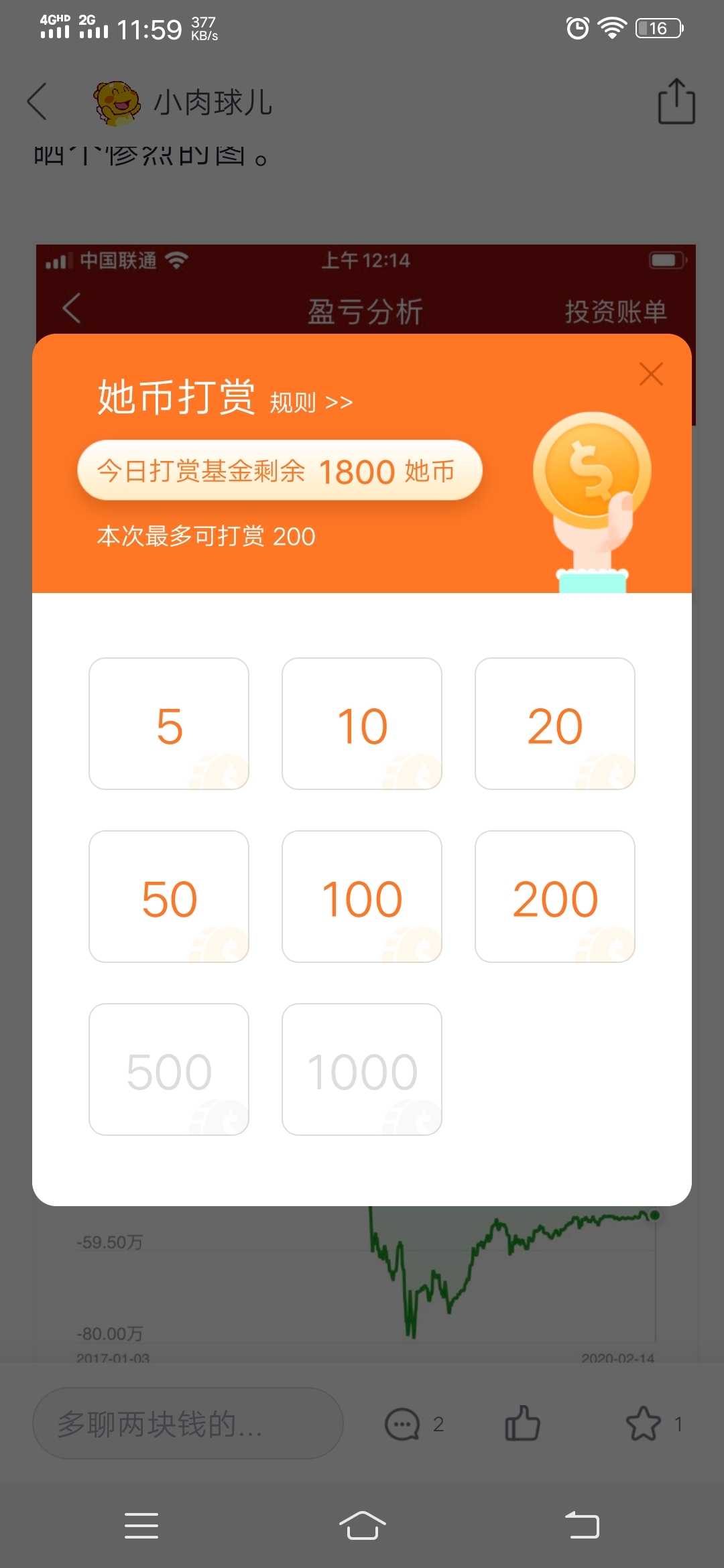Pick the 20 coin reward amount
This screenshot has height=1568, width=724.
tap(555, 724)
